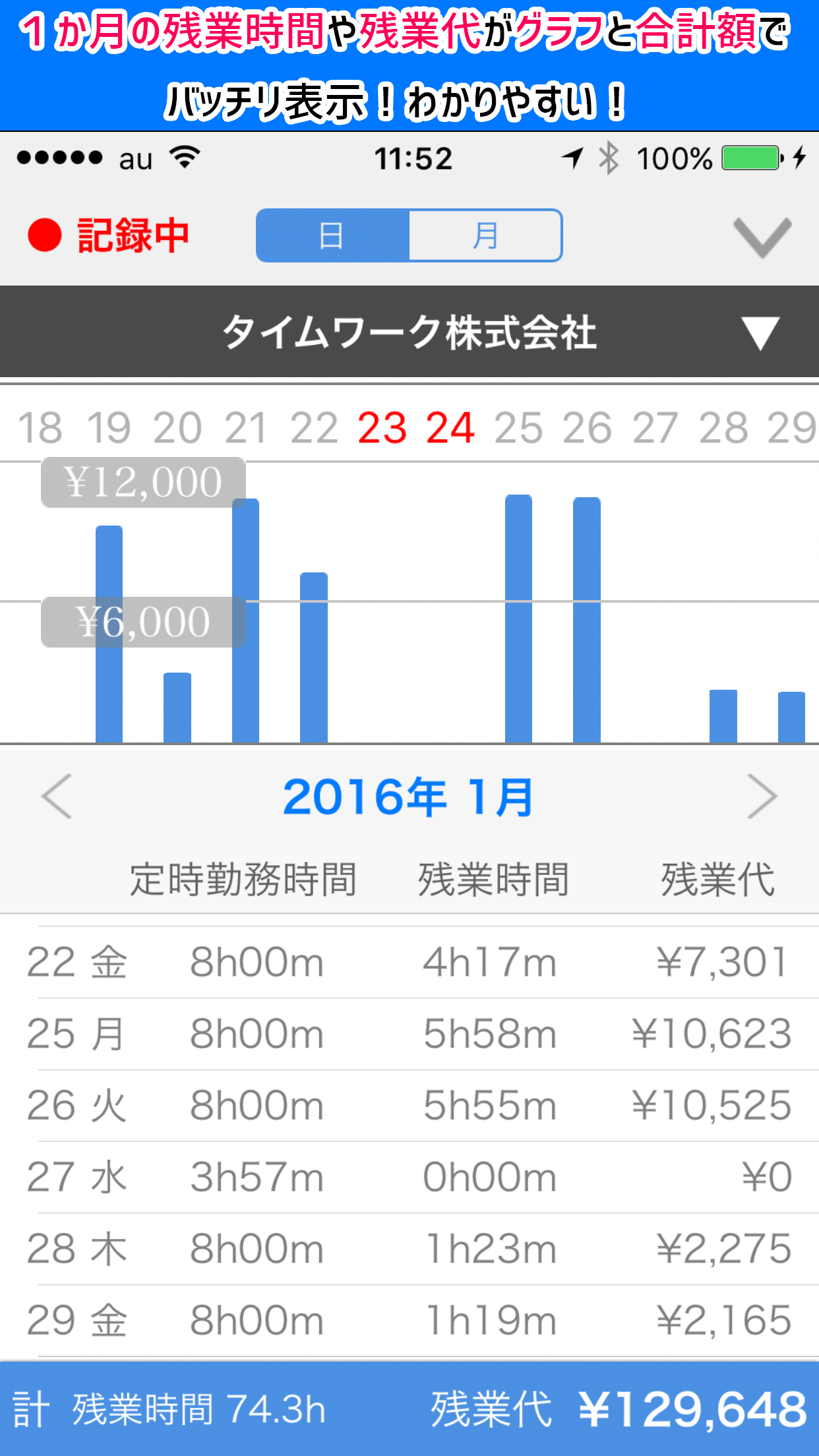Go to the next month
The image size is (819, 1456).
tap(762, 797)
